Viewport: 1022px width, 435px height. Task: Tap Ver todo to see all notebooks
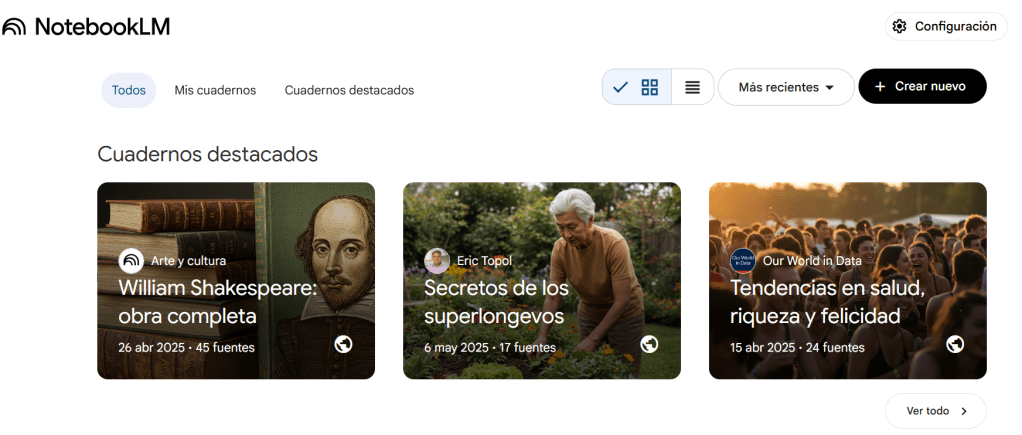[936, 411]
